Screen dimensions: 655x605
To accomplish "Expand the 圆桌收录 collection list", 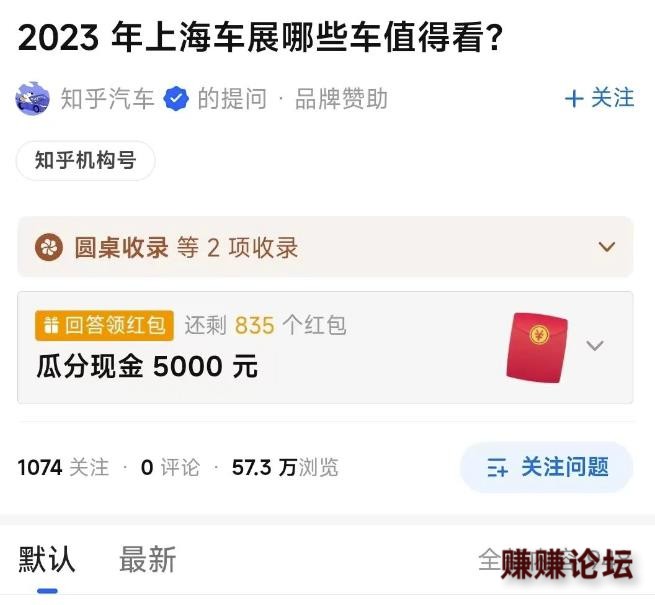I will click(x=605, y=247).
